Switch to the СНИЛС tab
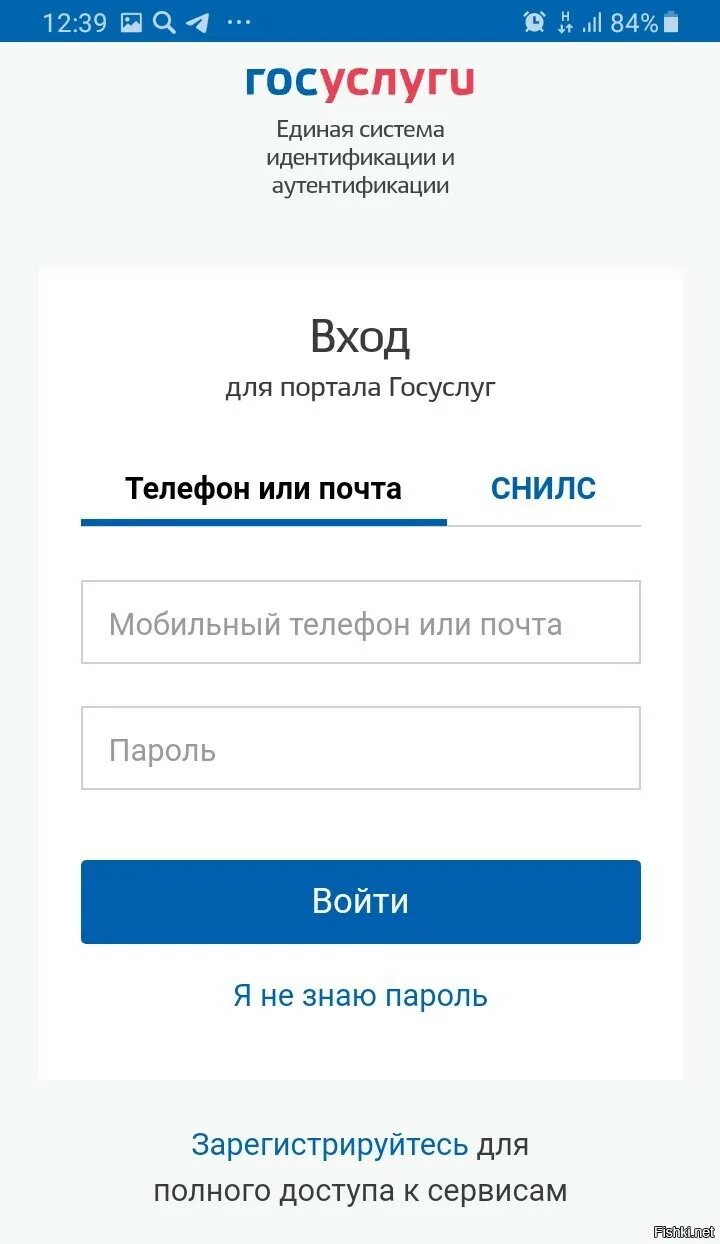 [x=543, y=488]
